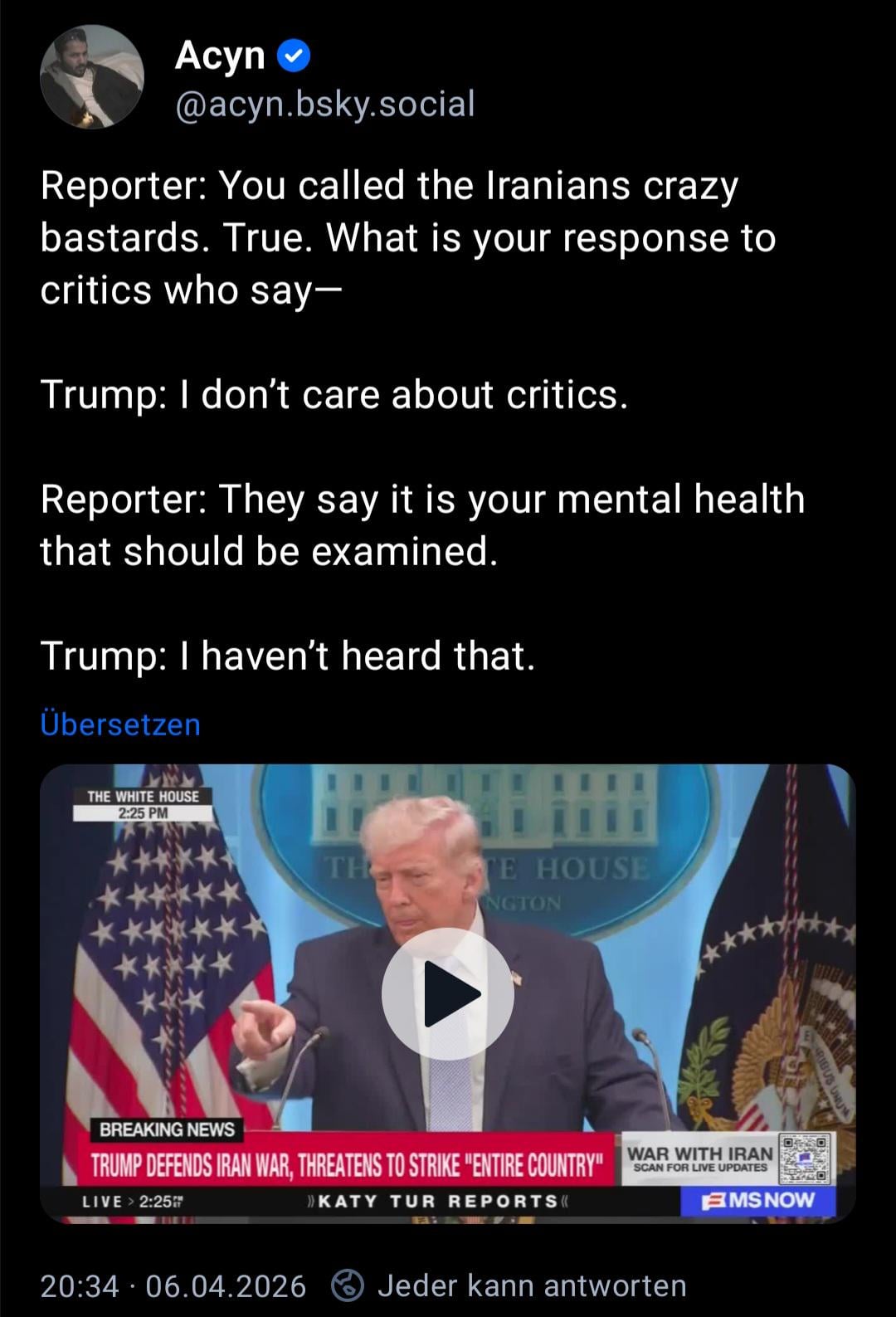Play the embedded video
The width and height of the screenshot is (896, 1317).
click(x=447, y=993)
